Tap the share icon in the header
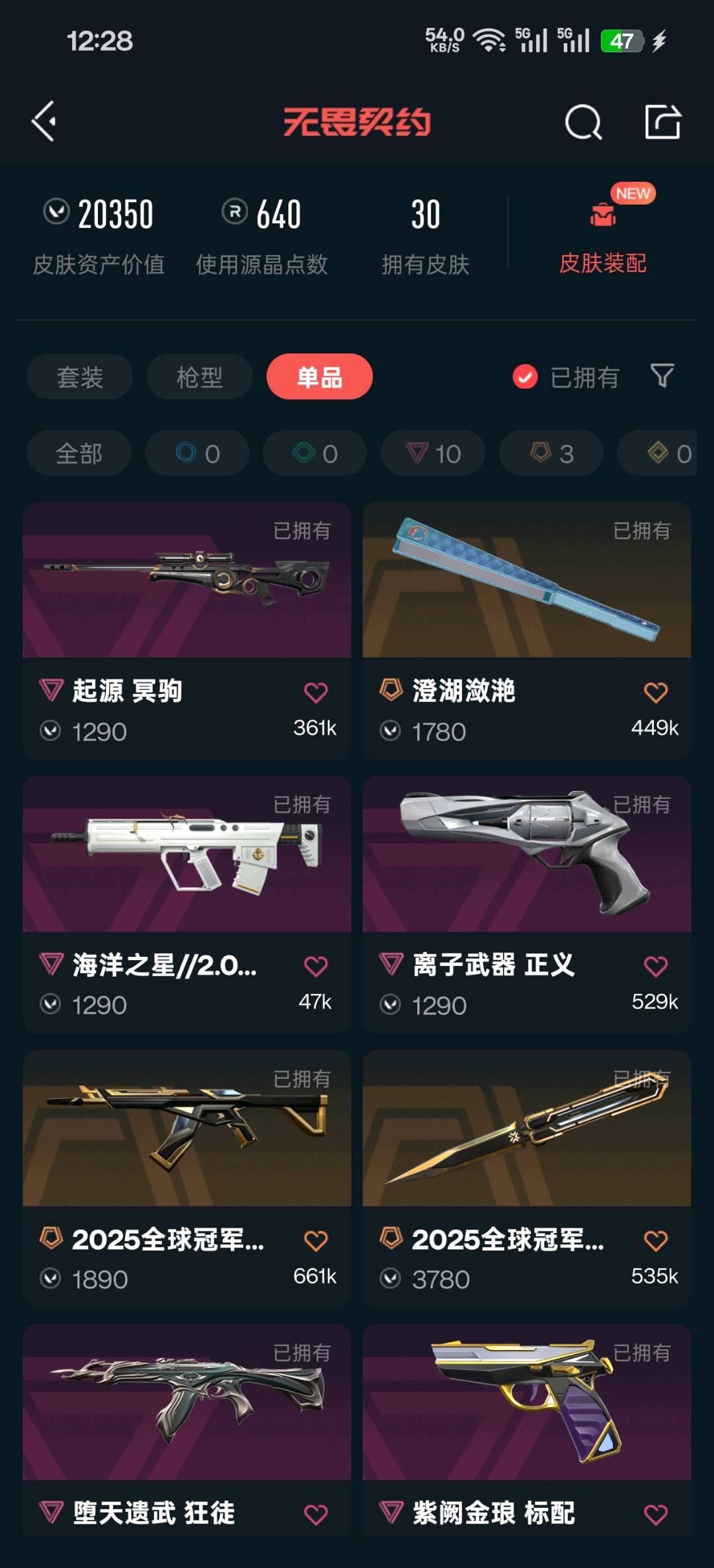 662,122
